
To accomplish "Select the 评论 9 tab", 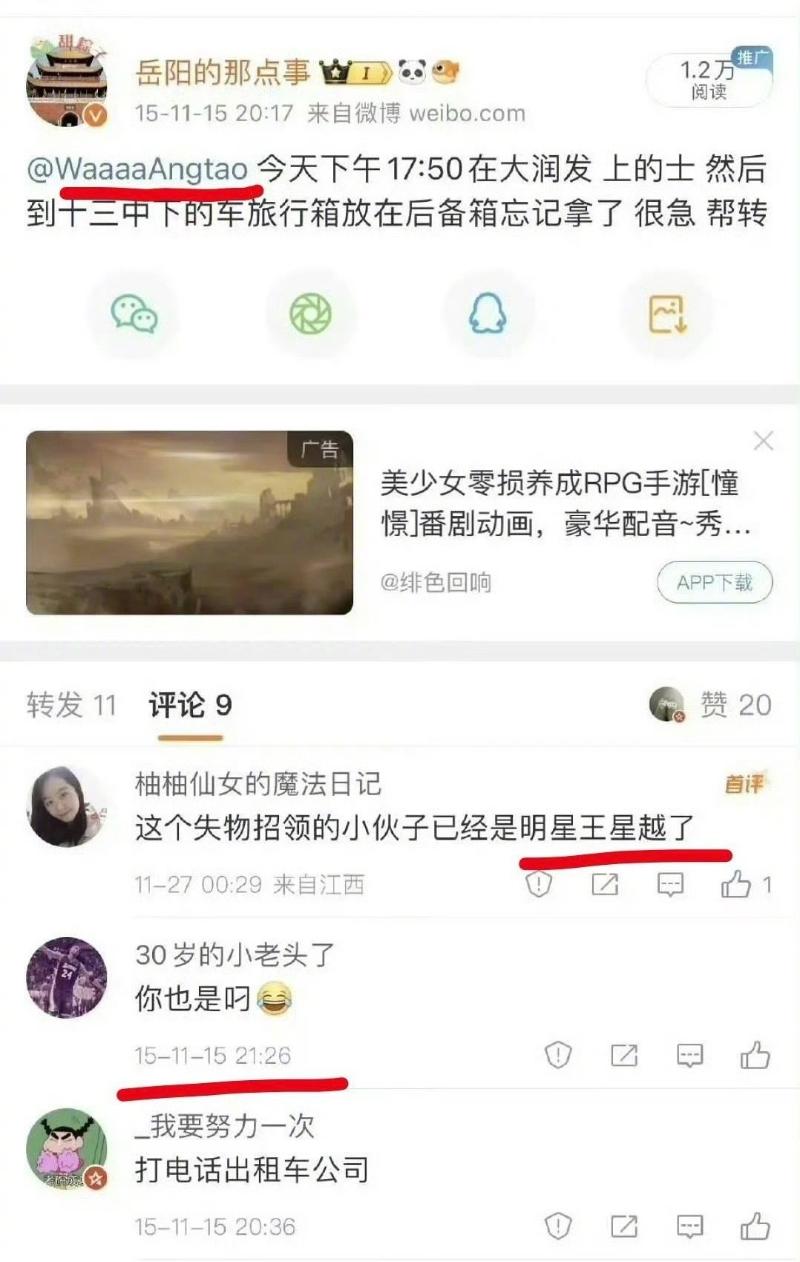I will (190, 705).
